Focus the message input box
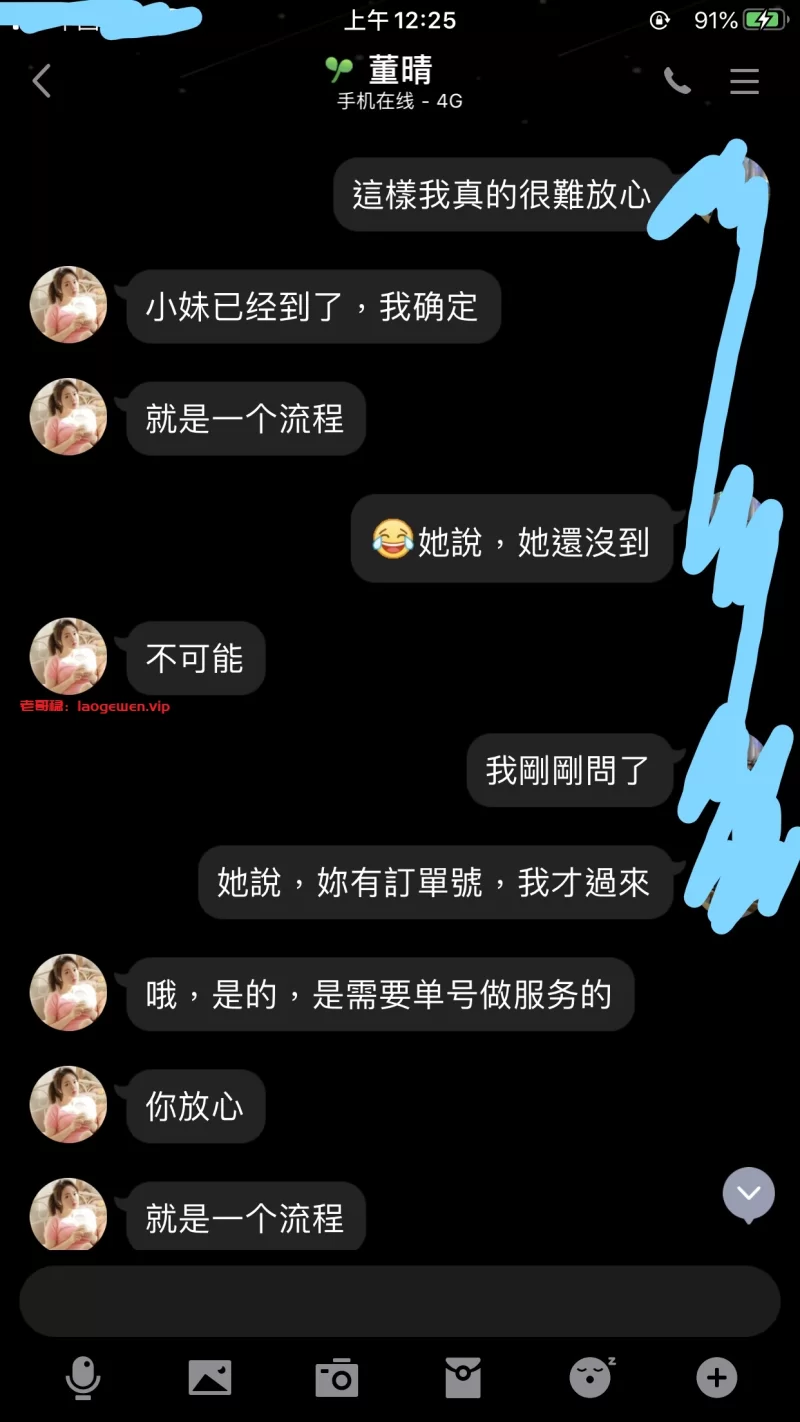800x1422 pixels. coord(399,1301)
